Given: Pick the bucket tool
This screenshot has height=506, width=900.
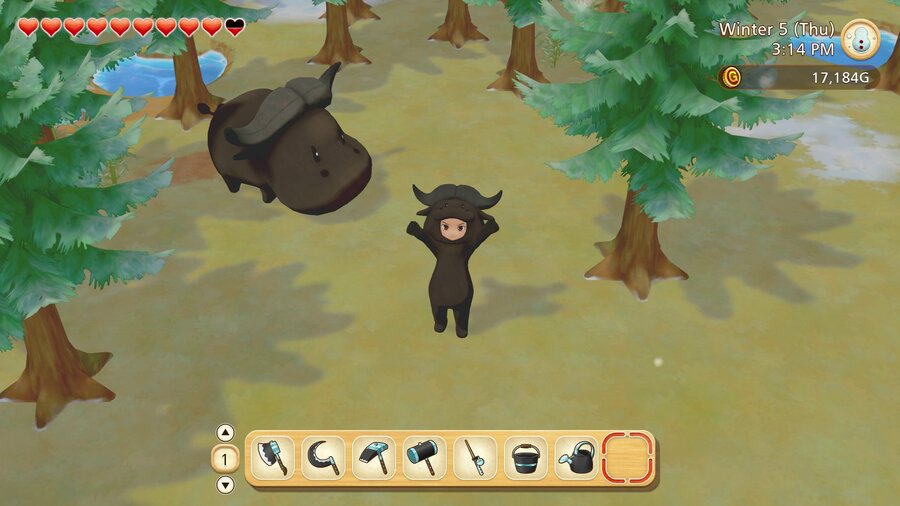Looking at the screenshot, I should coord(526,457).
